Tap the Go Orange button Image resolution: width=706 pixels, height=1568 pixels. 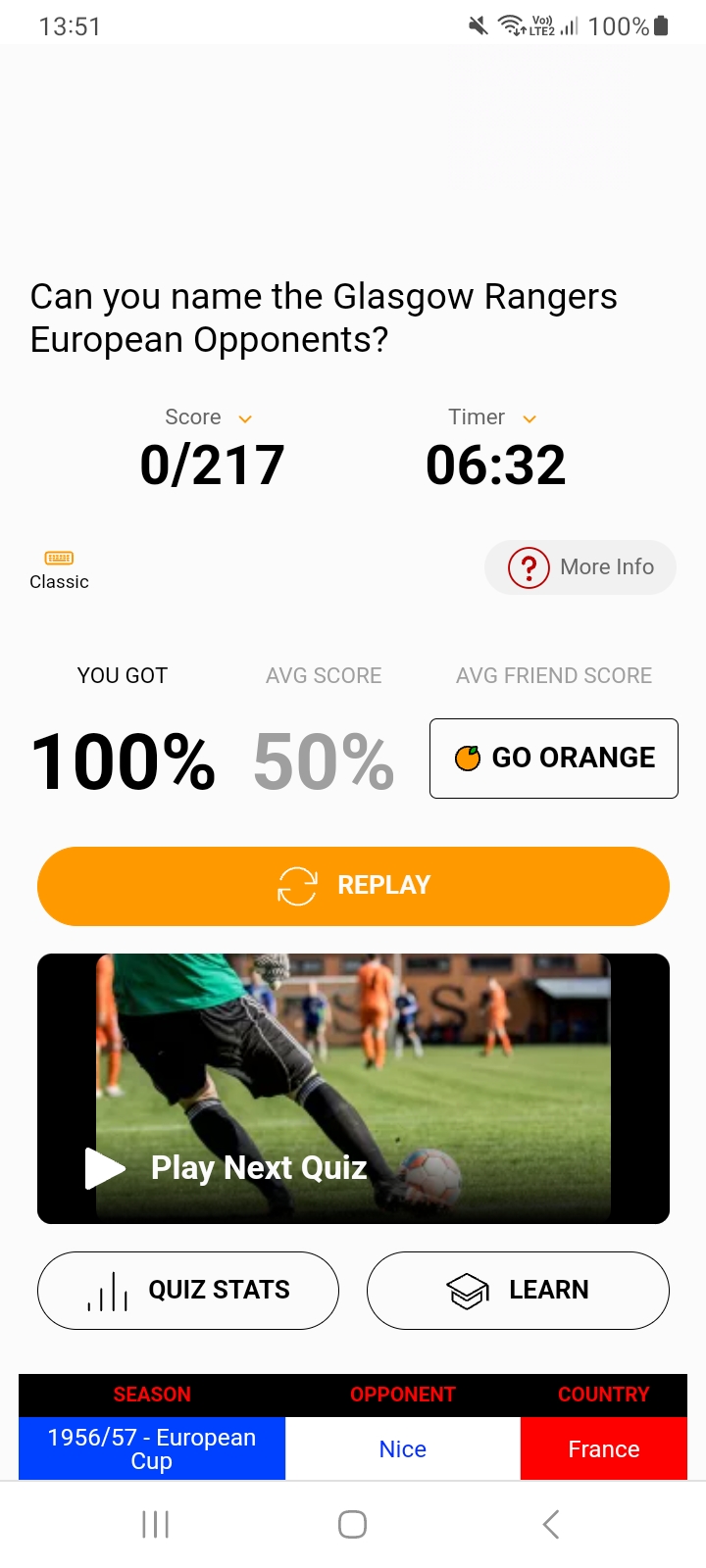(x=554, y=759)
